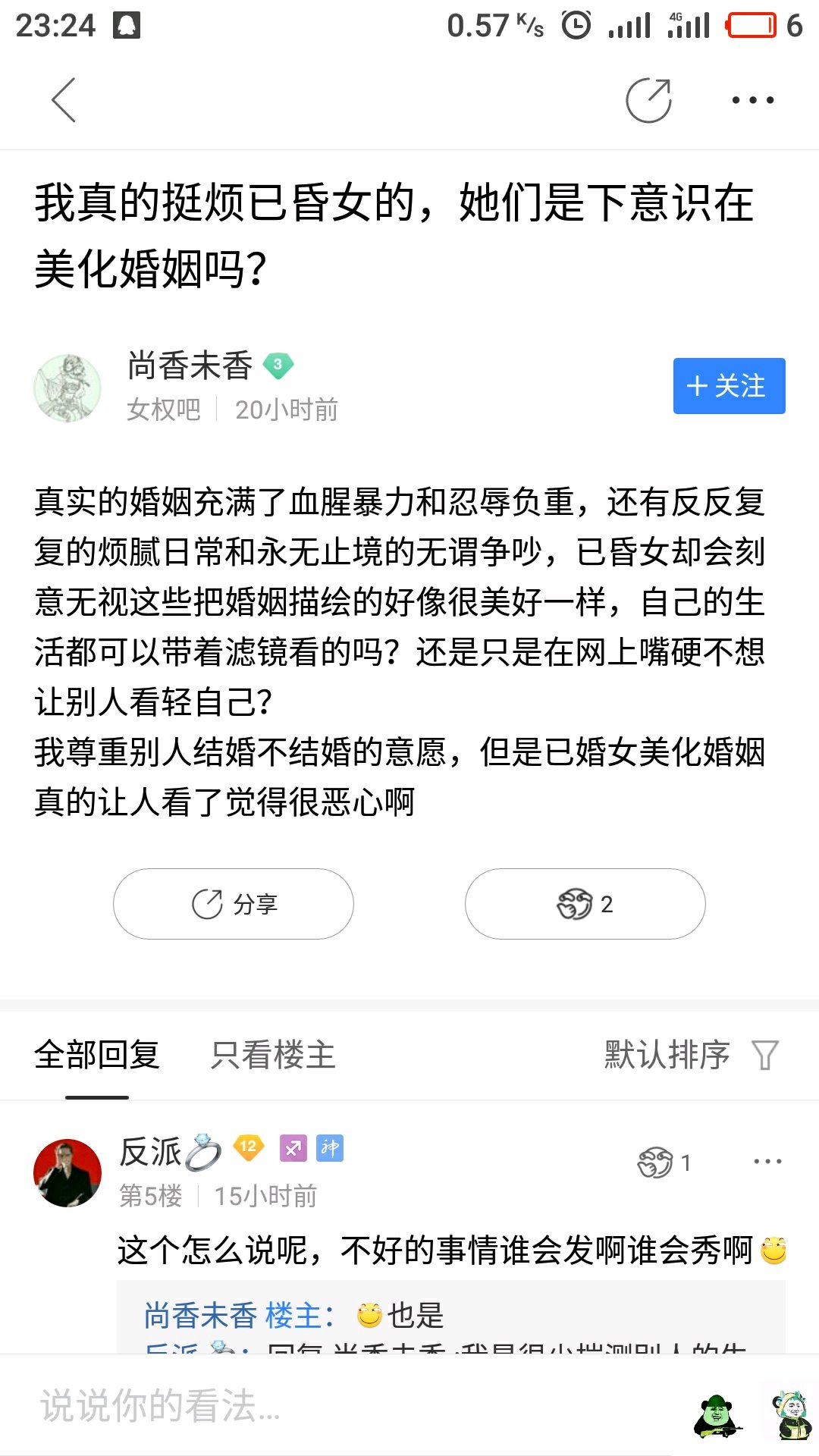Viewport: 819px width, 1456px height.
Task: Like the main post with 2 likes
Action: coord(585,904)
